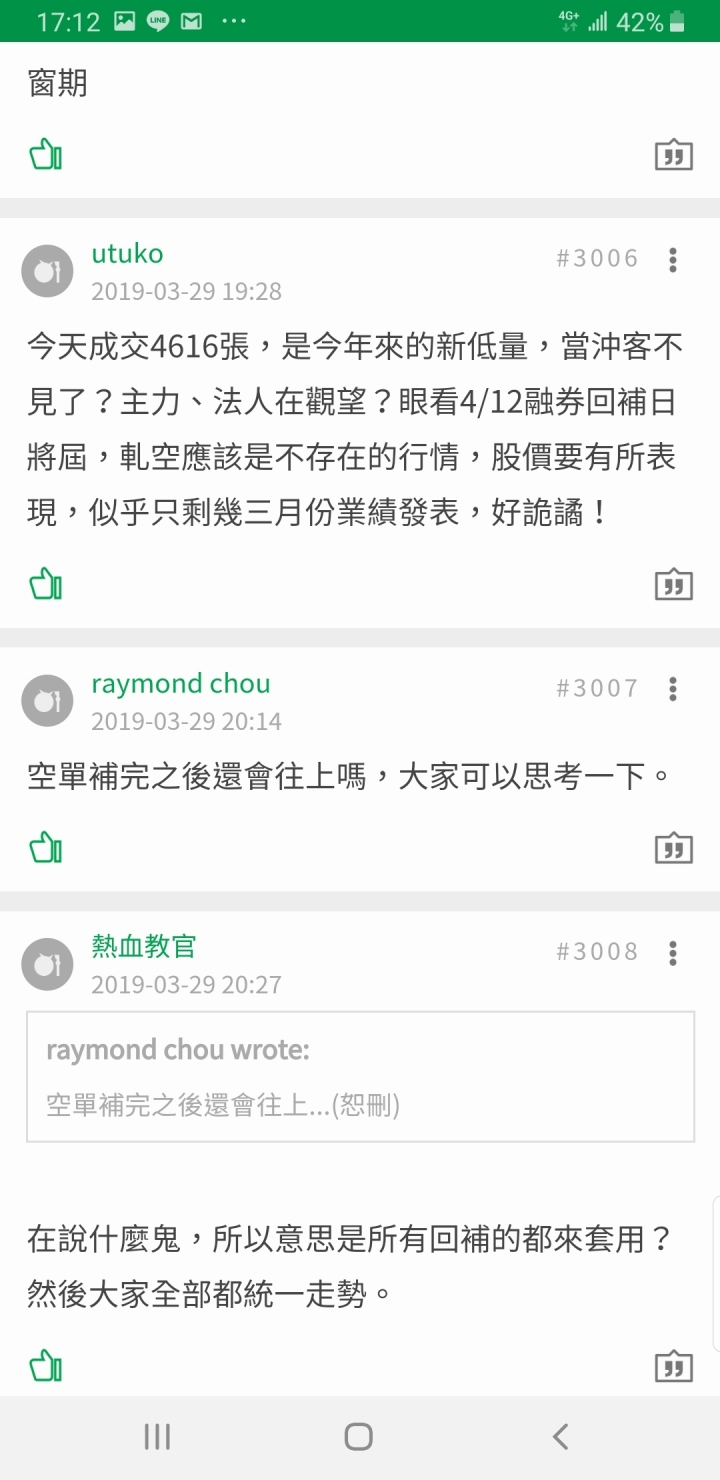Like the post ending with 窗期
The image size is (720, 1480).
pyautogui.click(x=46, y=155)
